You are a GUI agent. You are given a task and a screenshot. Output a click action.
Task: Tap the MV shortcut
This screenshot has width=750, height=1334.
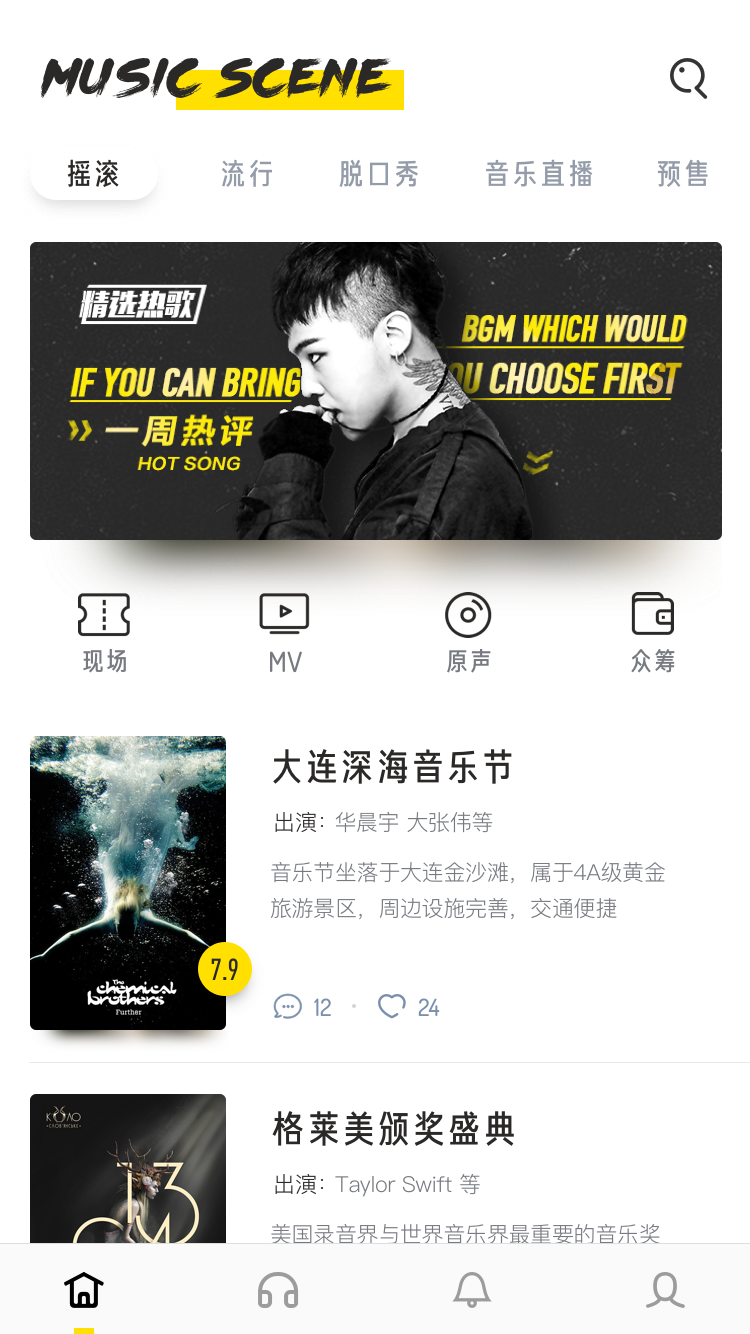click(285, 633)
